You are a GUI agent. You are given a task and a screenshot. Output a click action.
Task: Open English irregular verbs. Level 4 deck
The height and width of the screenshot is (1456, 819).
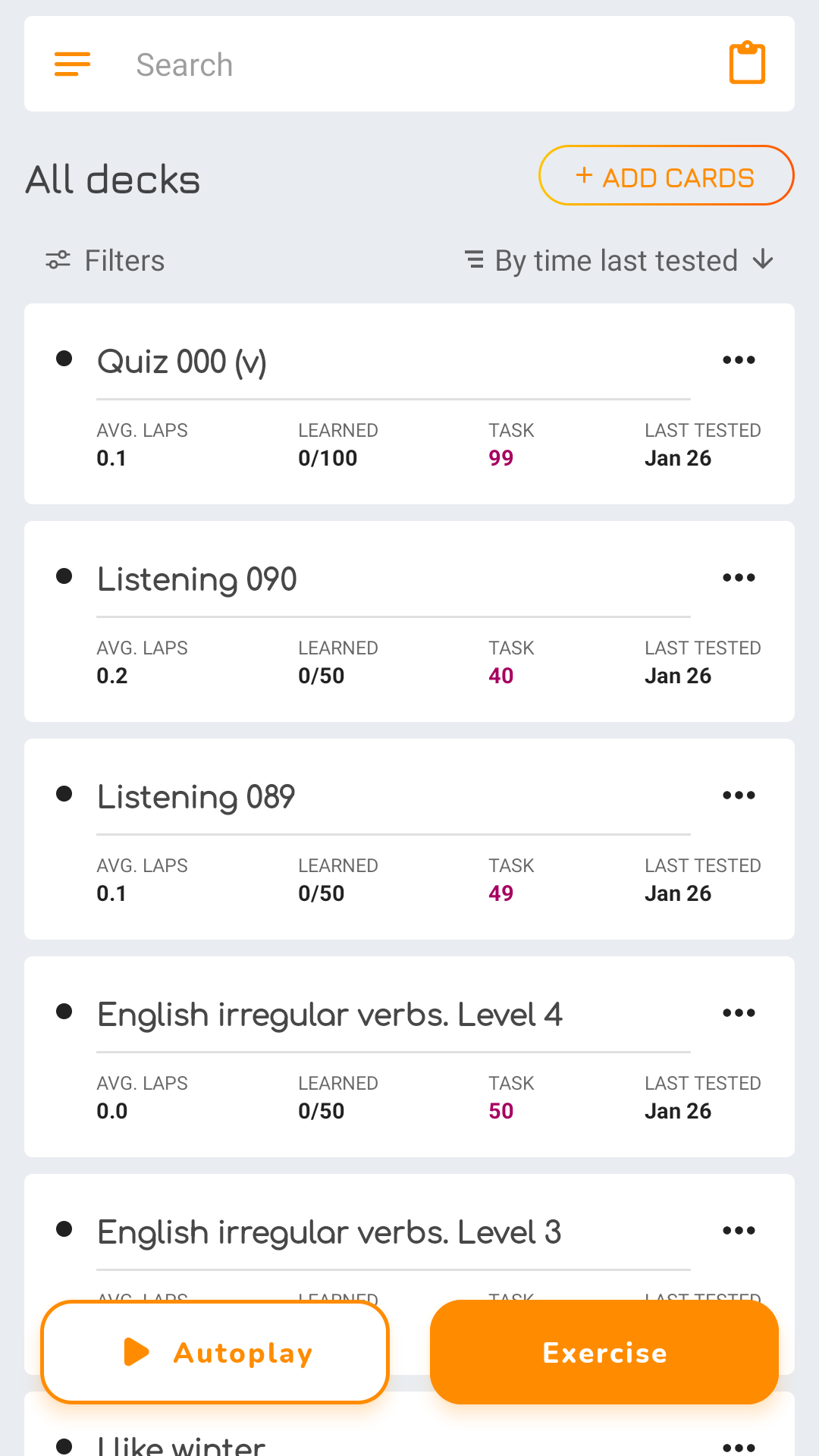coord(330,1015)
